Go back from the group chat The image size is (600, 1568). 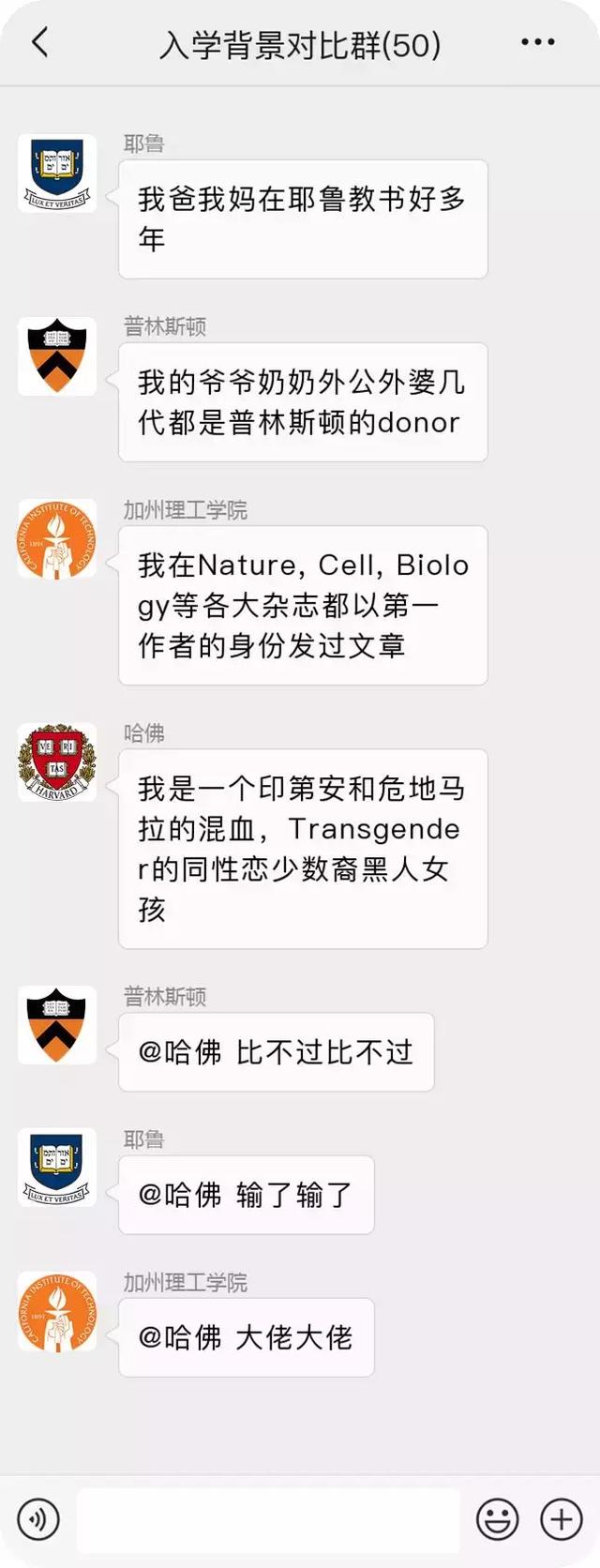click(40, 43)
